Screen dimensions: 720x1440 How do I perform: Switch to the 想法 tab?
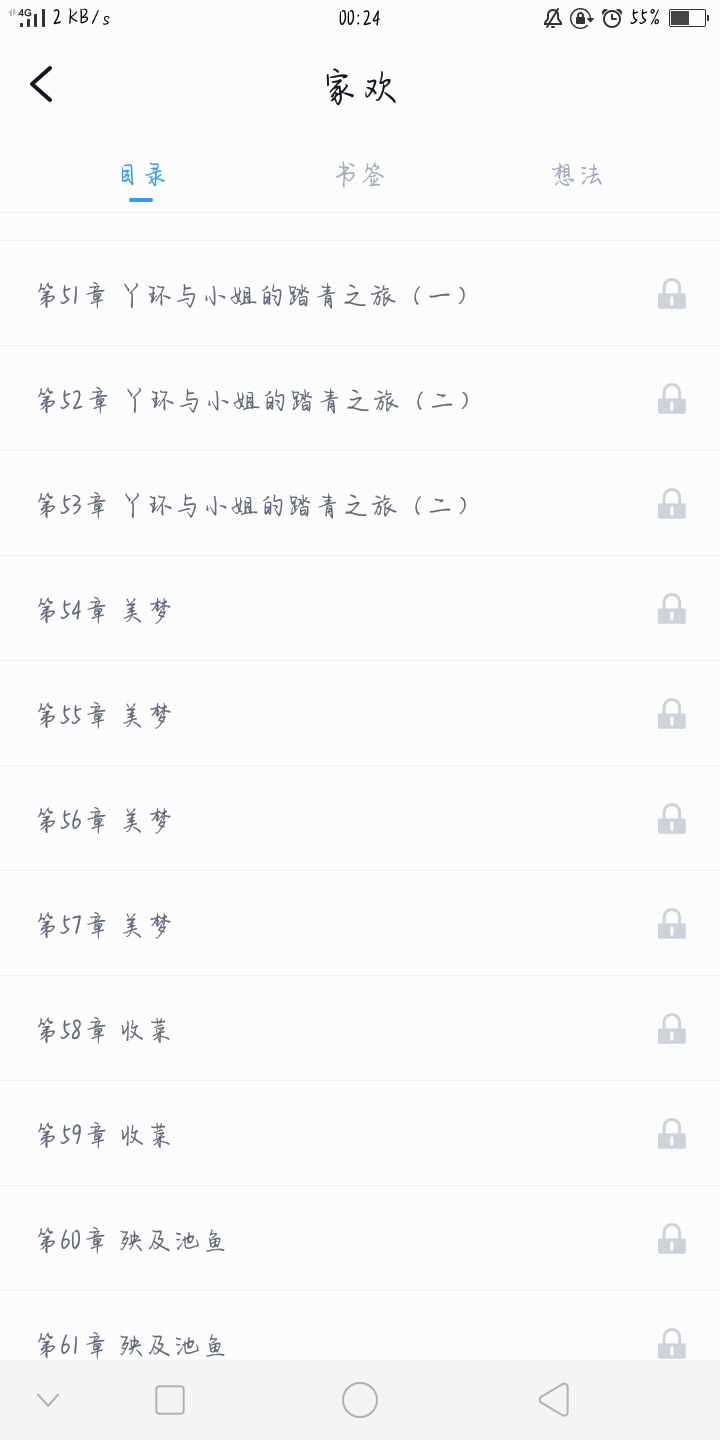577,175
